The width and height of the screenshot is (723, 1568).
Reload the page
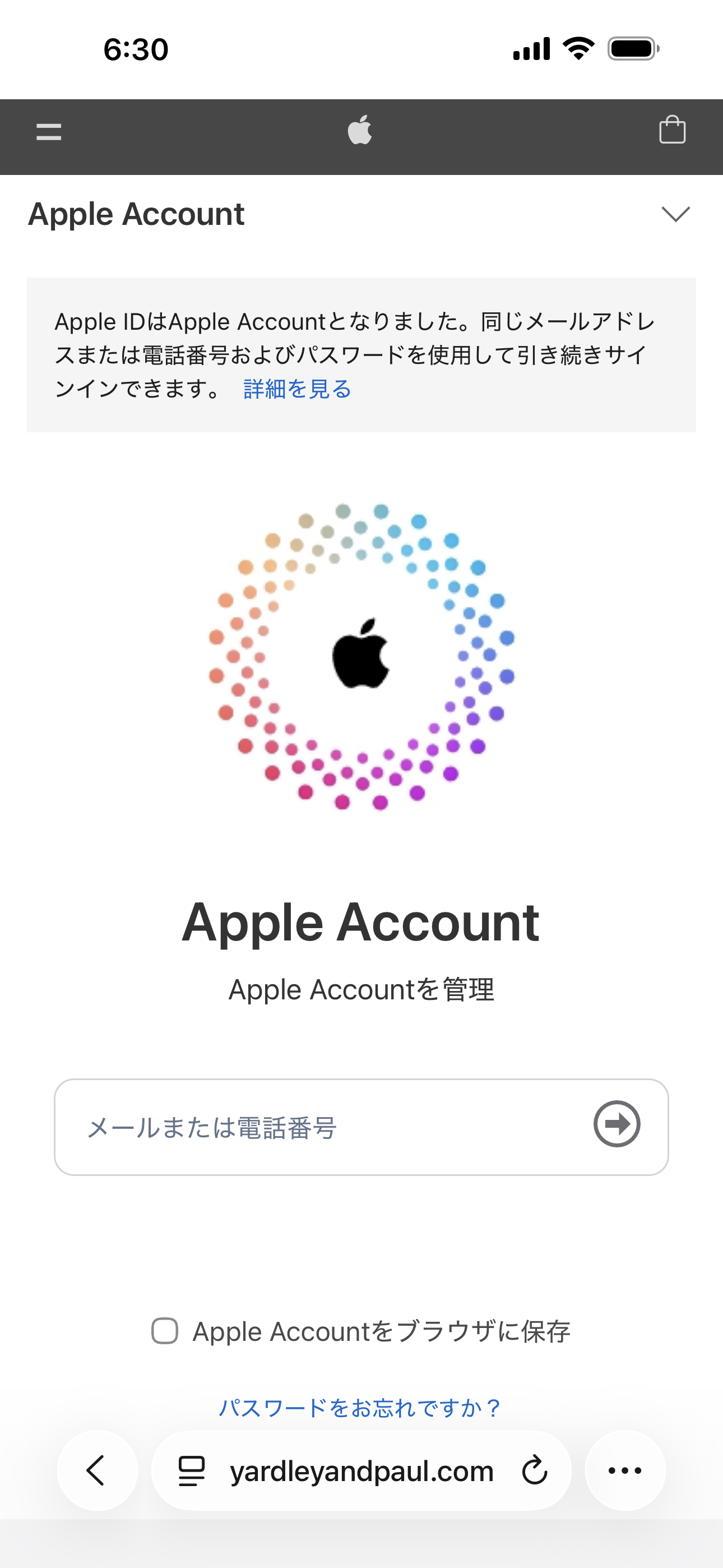pyautogui.click(x=534, y=1470)
